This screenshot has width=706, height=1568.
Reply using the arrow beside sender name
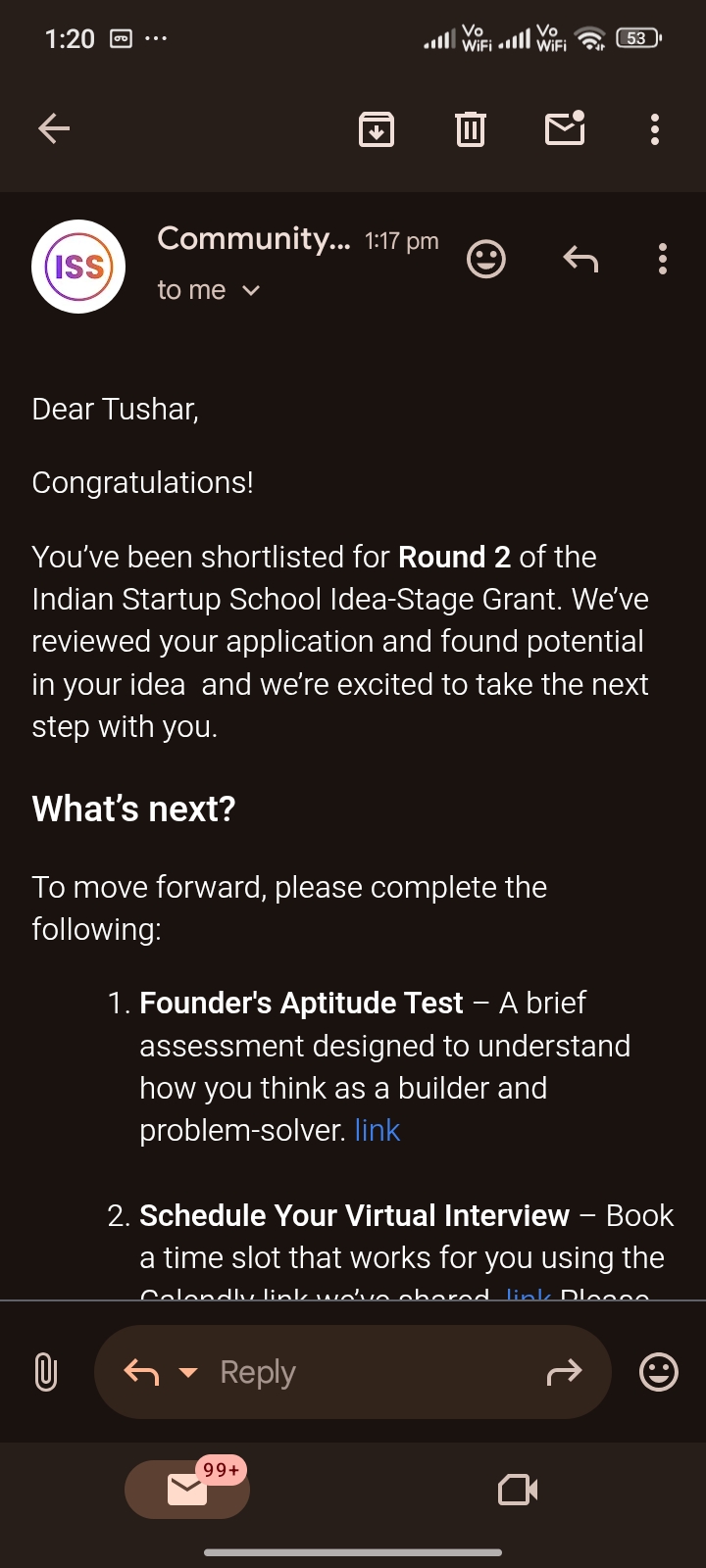pos(580,259)
